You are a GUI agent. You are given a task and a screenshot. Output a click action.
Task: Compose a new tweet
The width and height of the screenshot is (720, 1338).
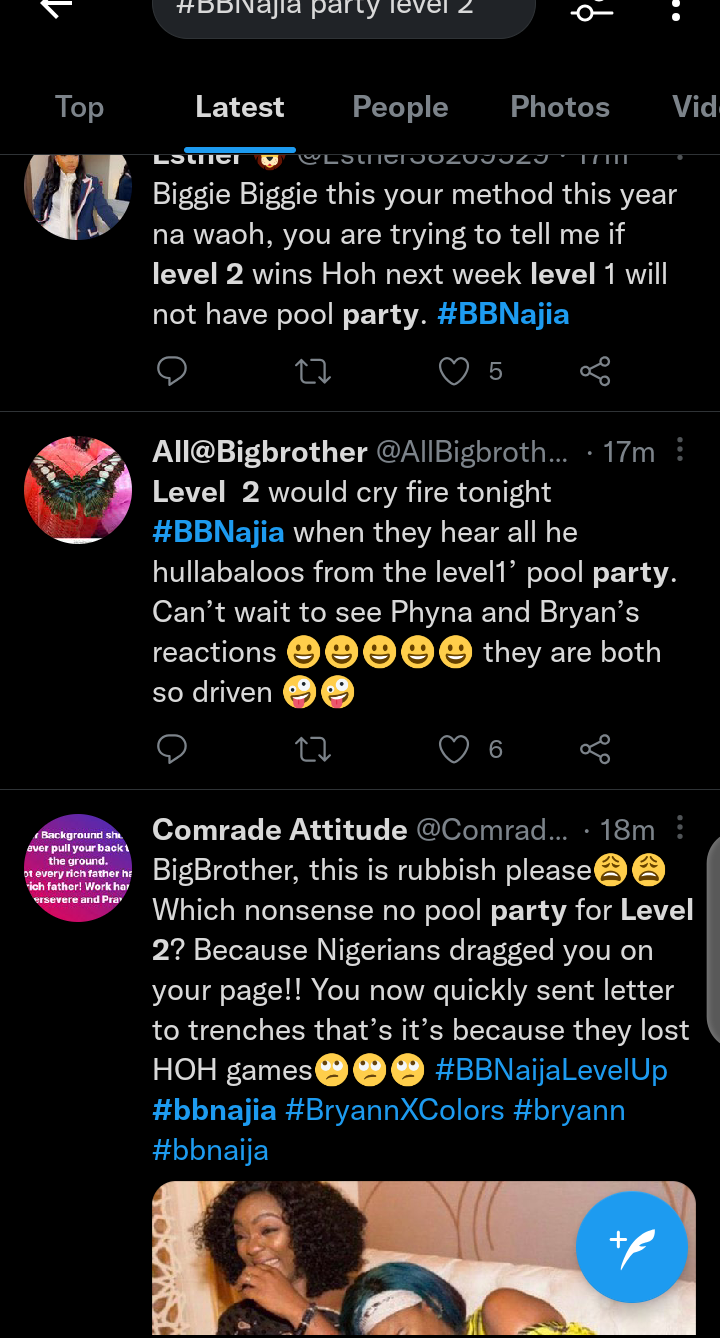tap(631, 1247)
